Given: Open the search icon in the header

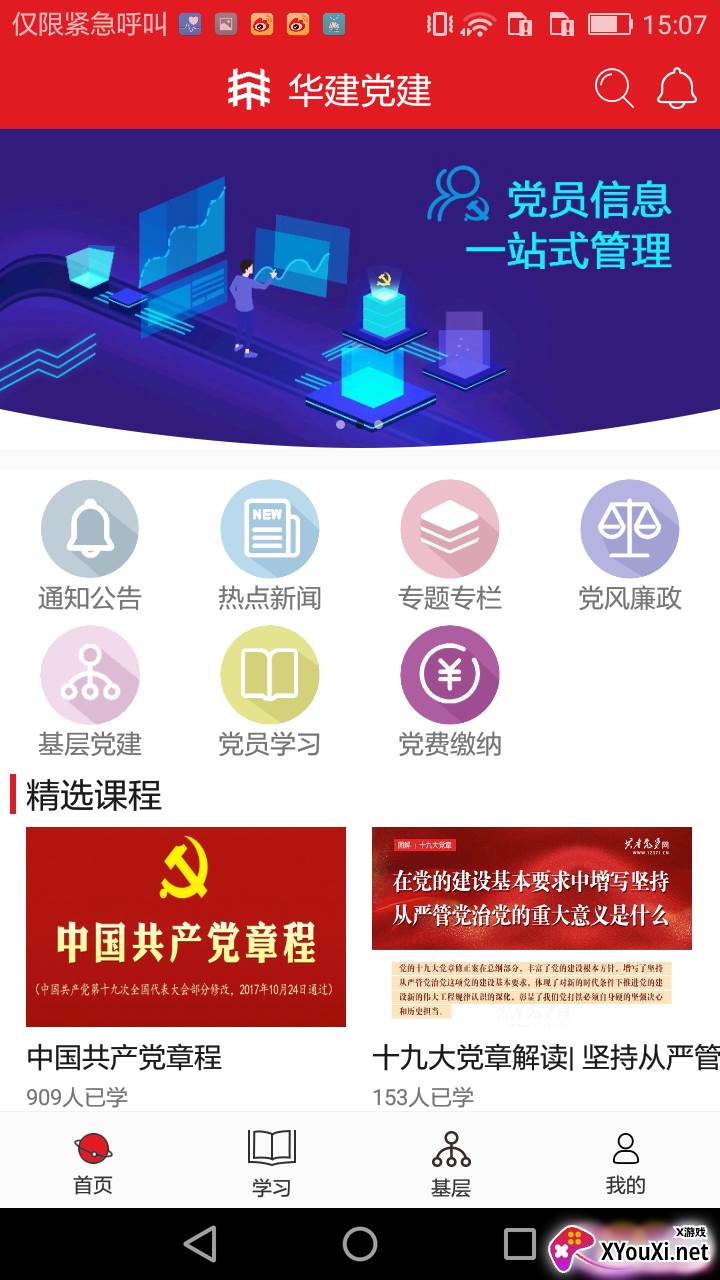Looking at the screenshot, I should 614,89.
